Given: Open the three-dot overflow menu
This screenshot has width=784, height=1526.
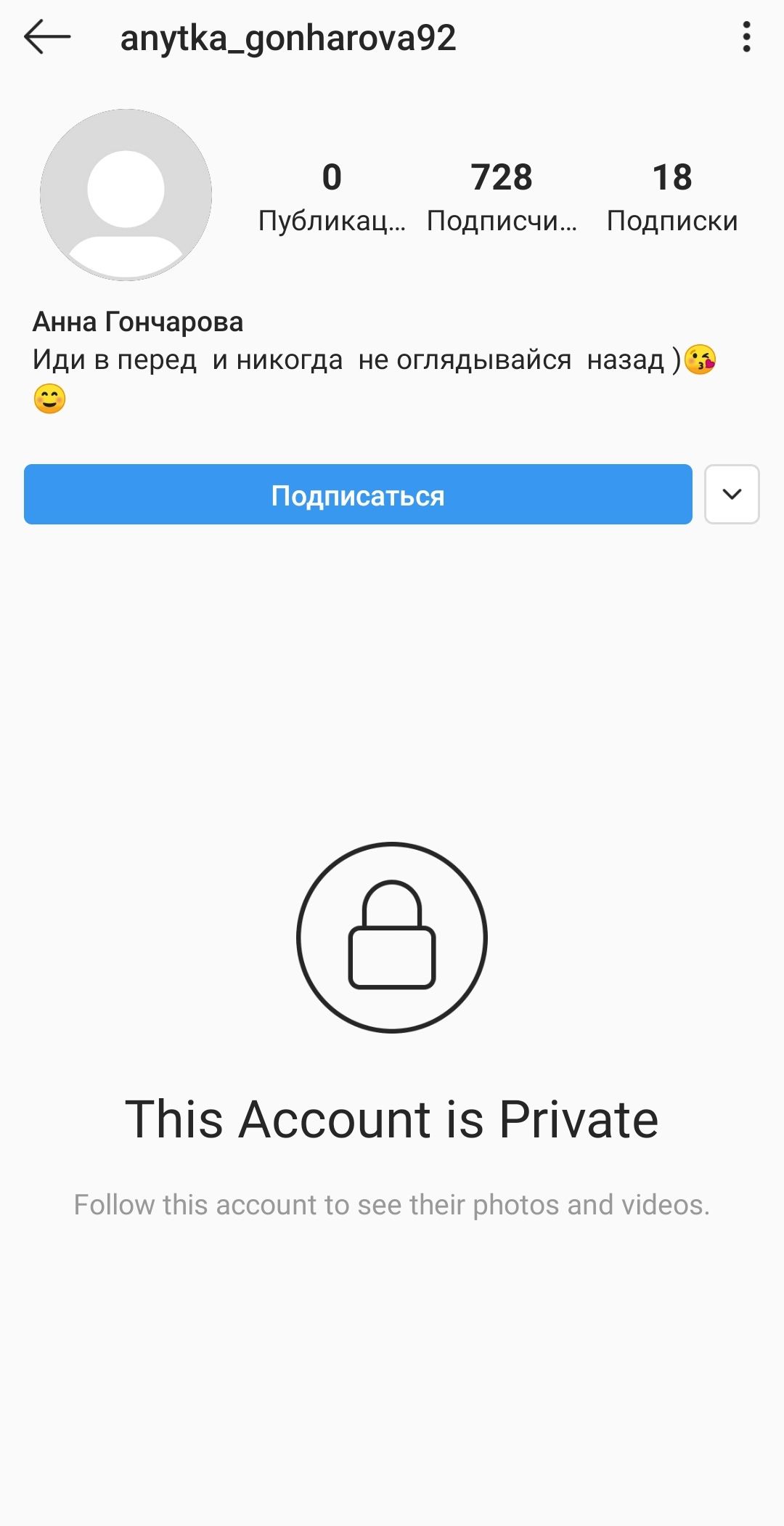Looking at the screenshot, I should 746,37.
